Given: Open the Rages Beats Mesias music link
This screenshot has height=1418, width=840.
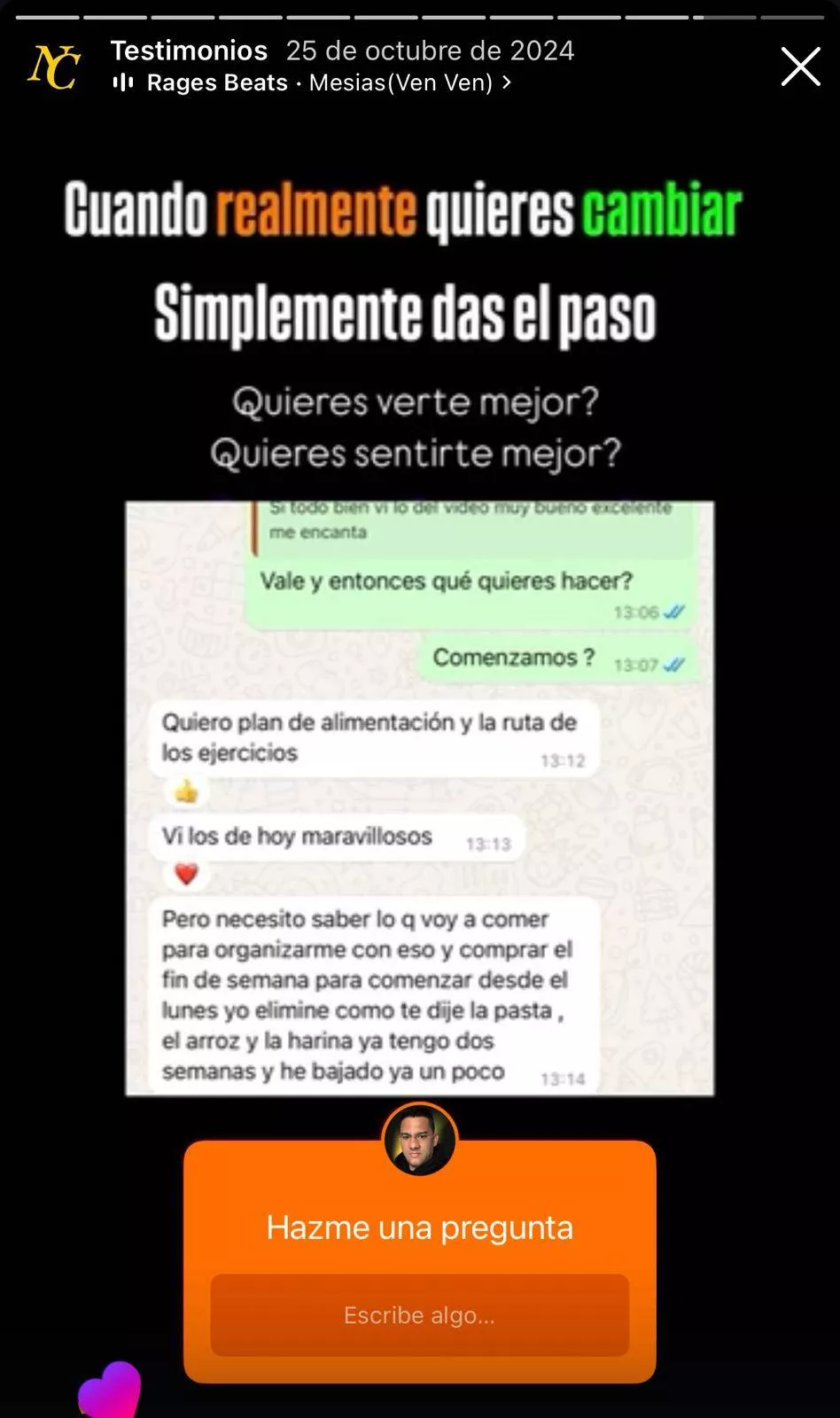Looking at the screenshot, I should click(312, 83).
